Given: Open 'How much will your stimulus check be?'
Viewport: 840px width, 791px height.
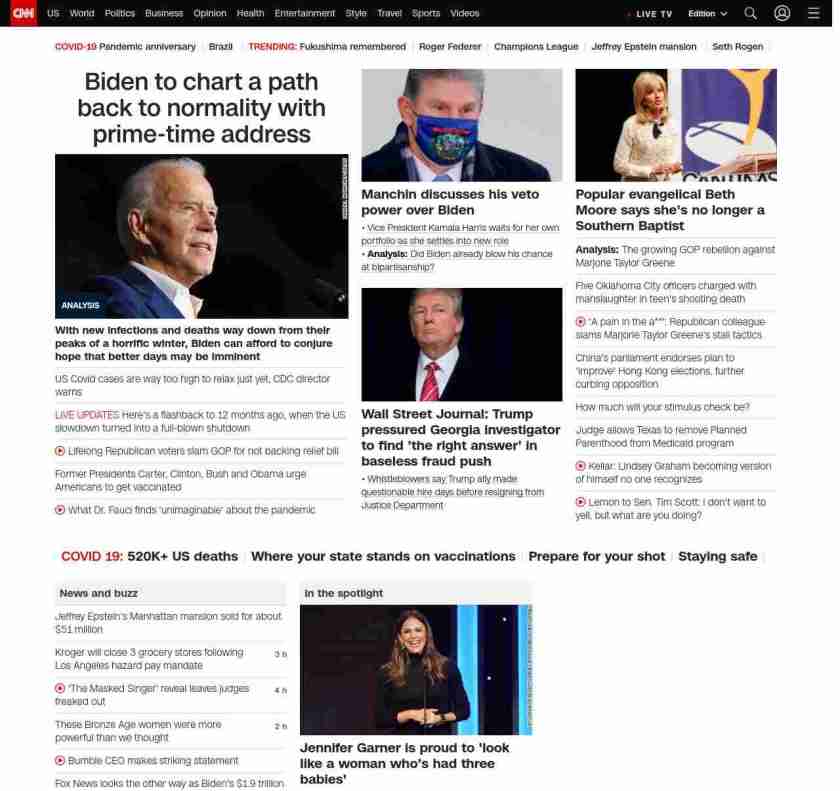Looking at the screenshot, I should (662, 407).
